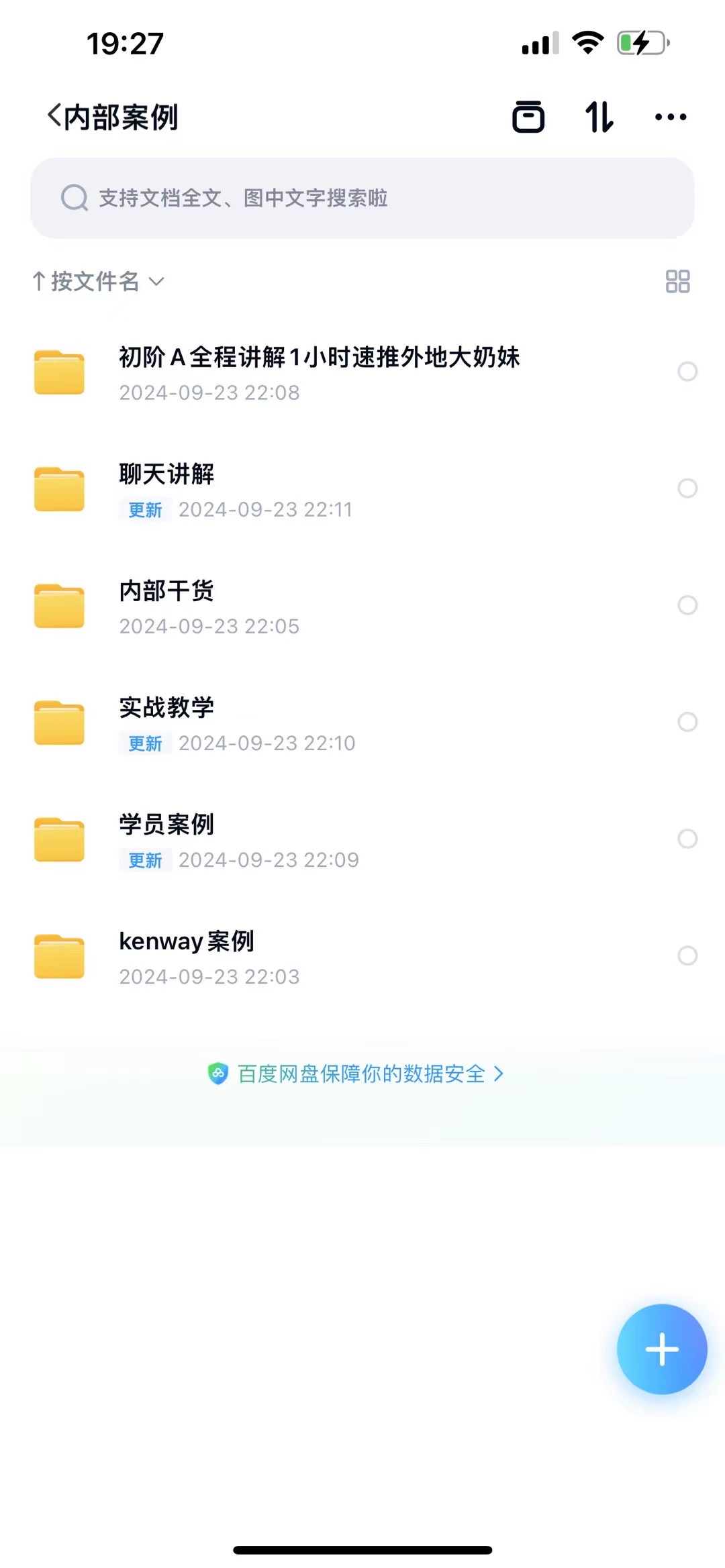
Task: Select the kenway案例 folder checkbox
Action: [x=687, y=955]
